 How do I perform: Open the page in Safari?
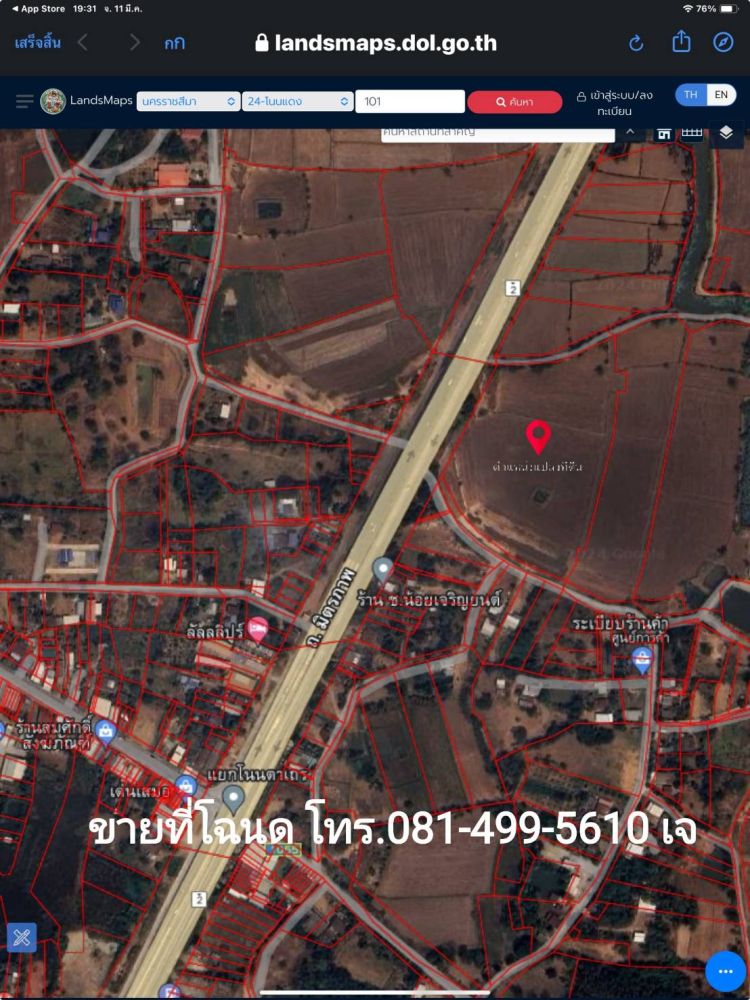(723, 42)
